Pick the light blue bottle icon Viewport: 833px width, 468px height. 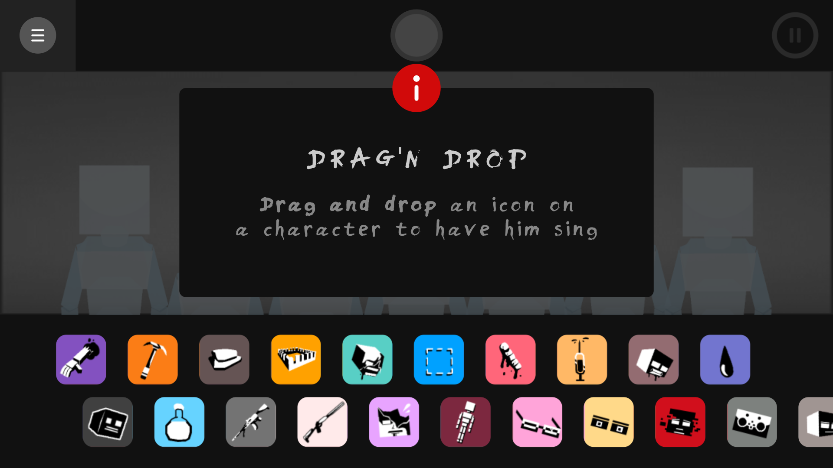click(x=179, y=422)
